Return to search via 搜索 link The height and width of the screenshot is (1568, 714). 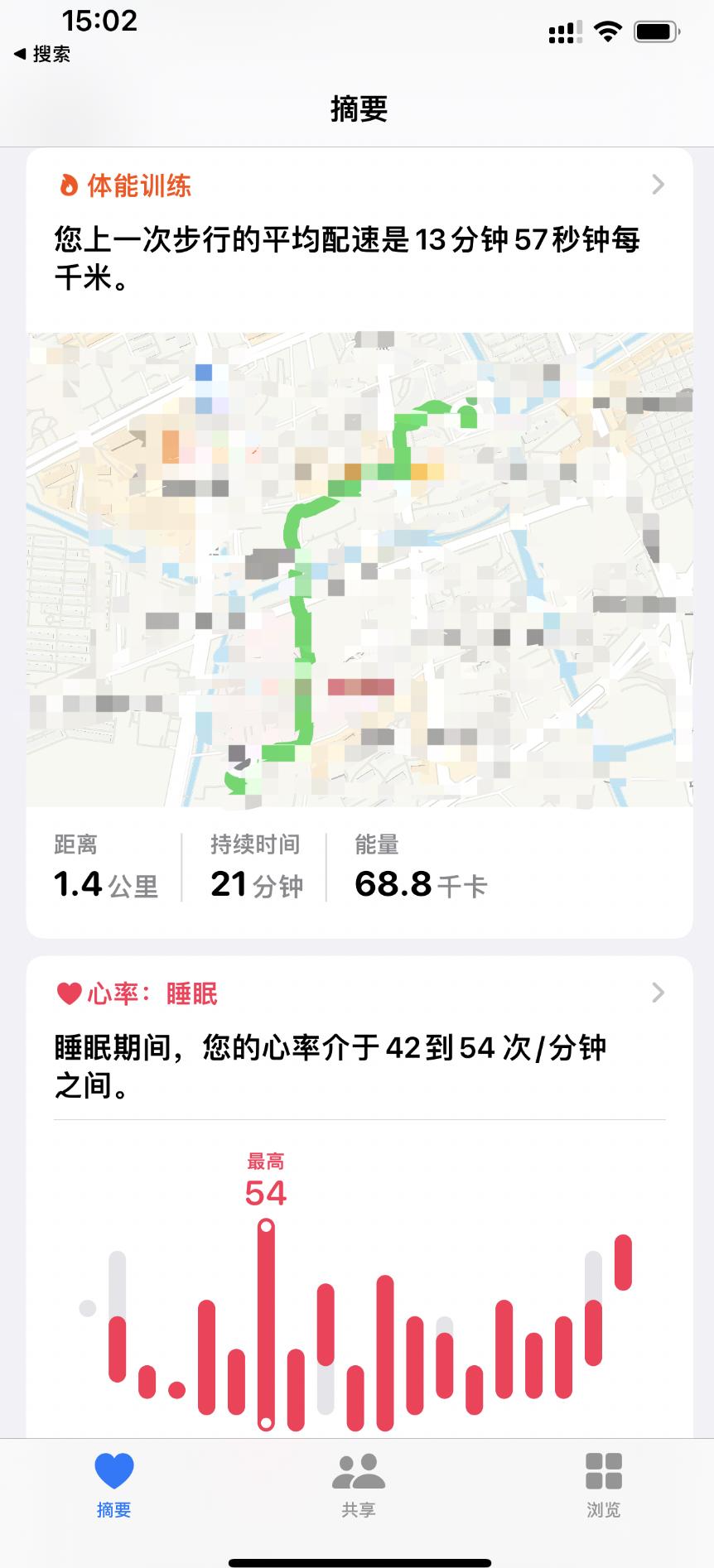[52, 53]
